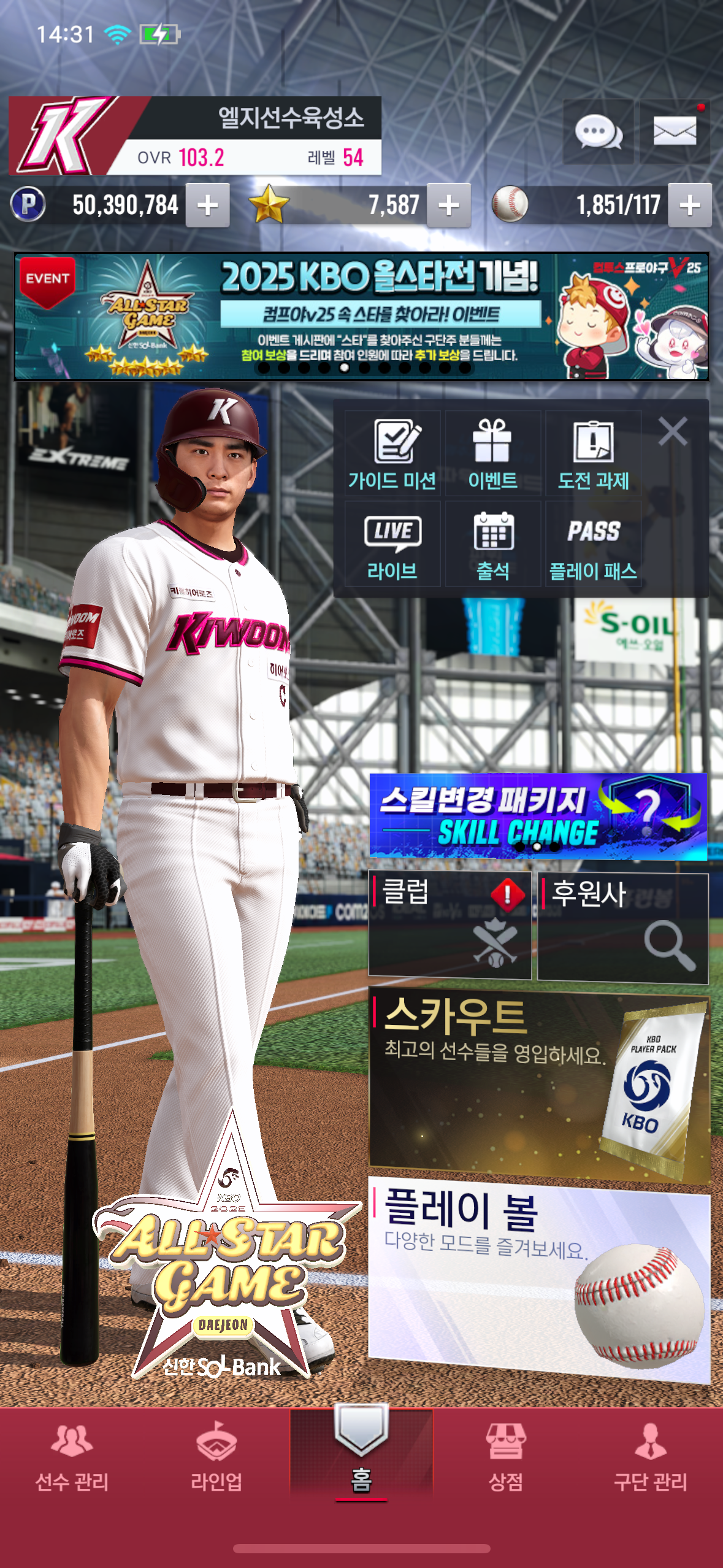
Task: Open the 스카우트 player pack card
Action: point(539,1086)
